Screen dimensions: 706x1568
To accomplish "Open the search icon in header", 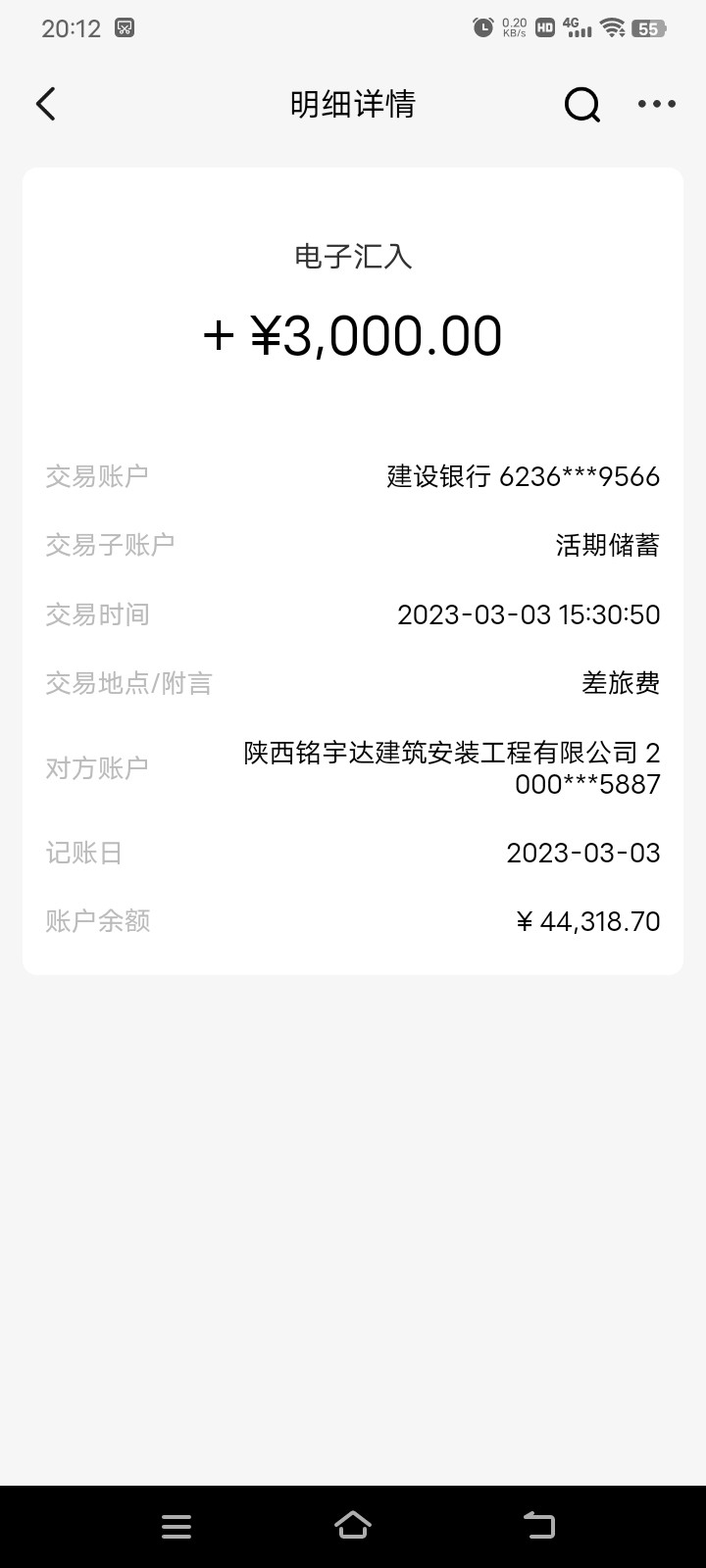I will pos(581,104).
